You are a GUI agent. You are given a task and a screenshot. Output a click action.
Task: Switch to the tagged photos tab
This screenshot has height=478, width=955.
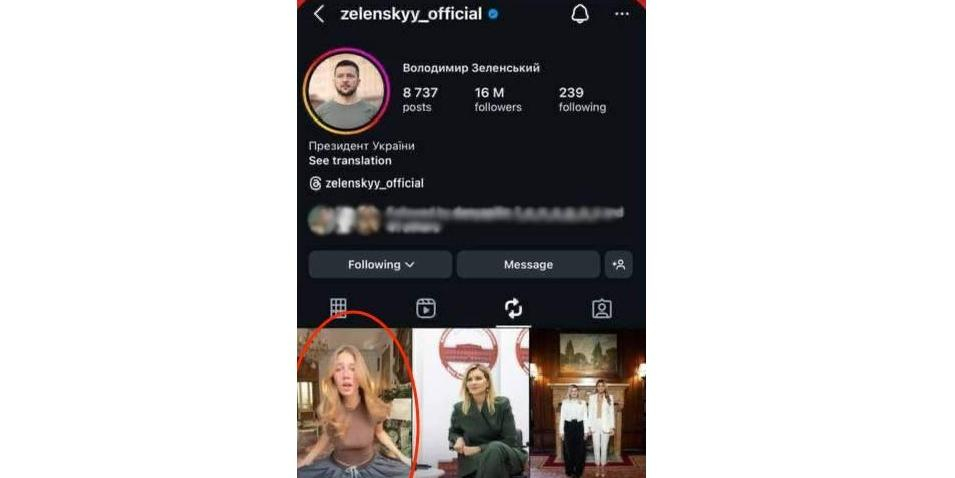click(601, 308)
